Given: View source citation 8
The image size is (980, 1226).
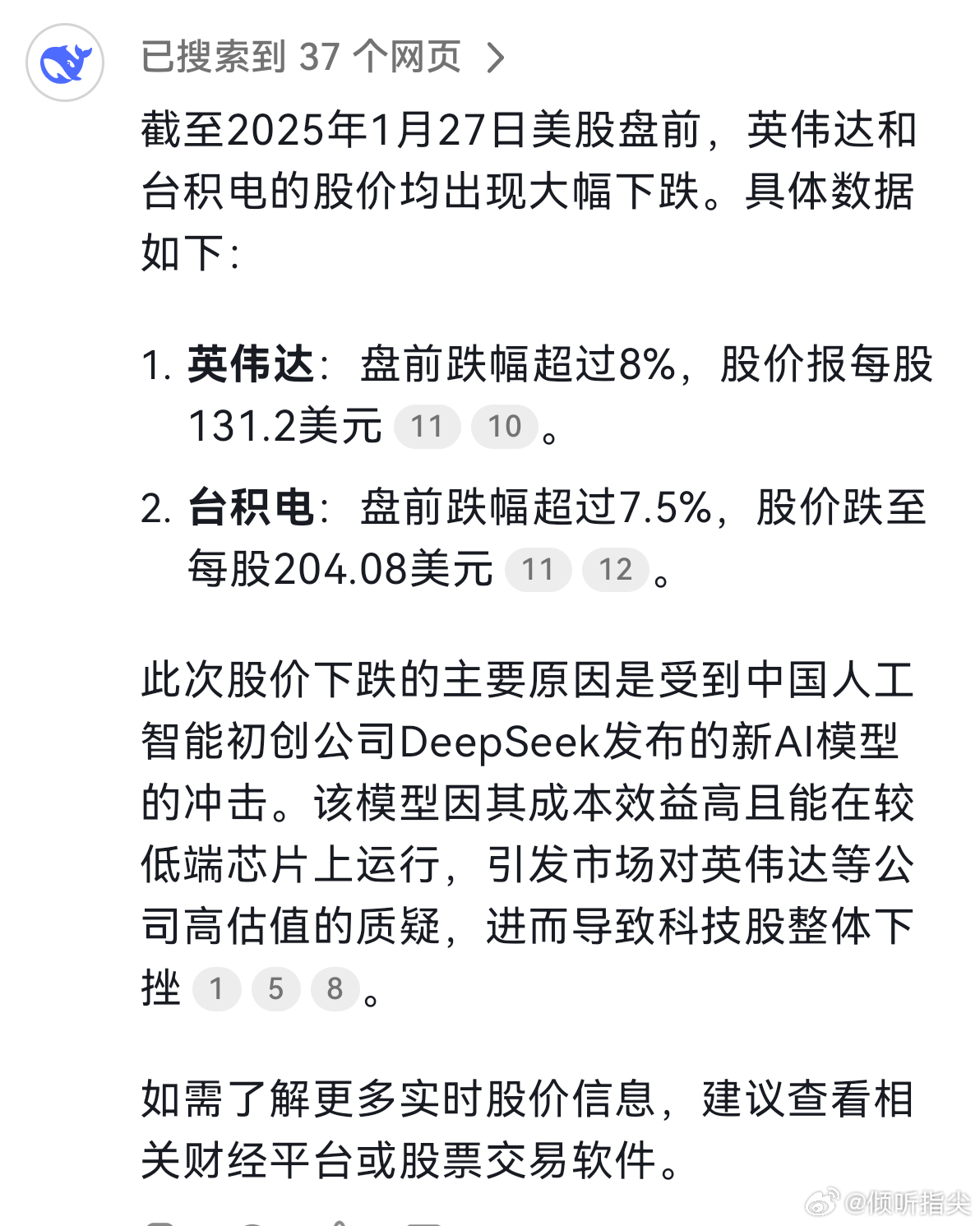Looking at the screenshot, I should 335,988.
